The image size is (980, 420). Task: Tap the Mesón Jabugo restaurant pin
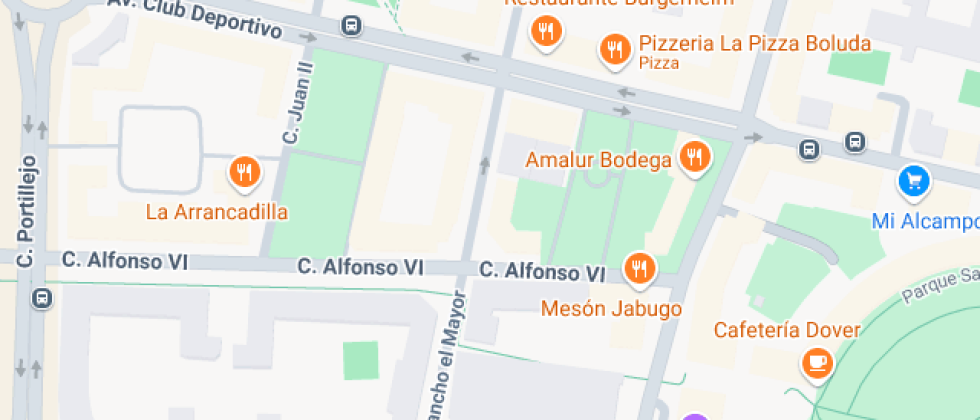[x=639, y=271]
